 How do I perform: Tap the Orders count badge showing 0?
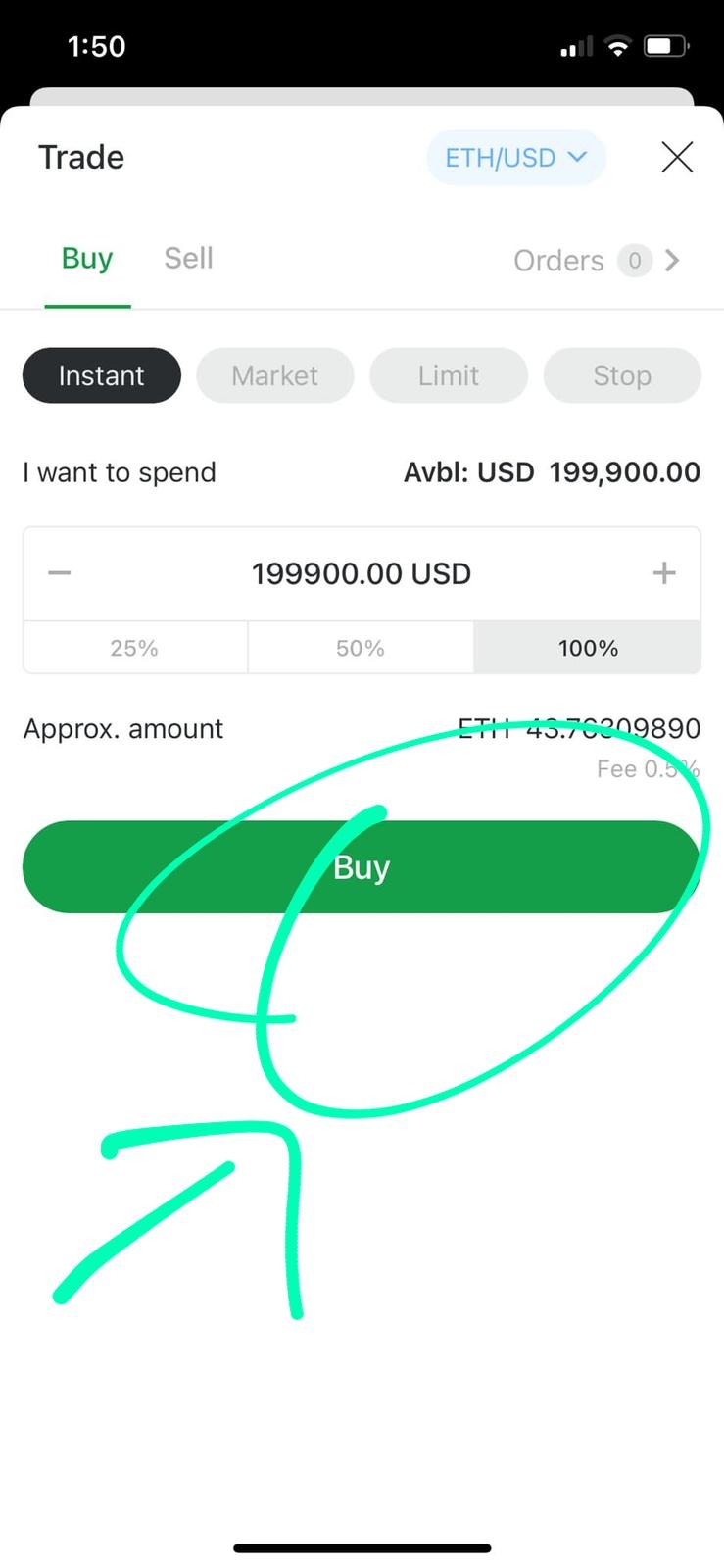click(x=635, y=261)
